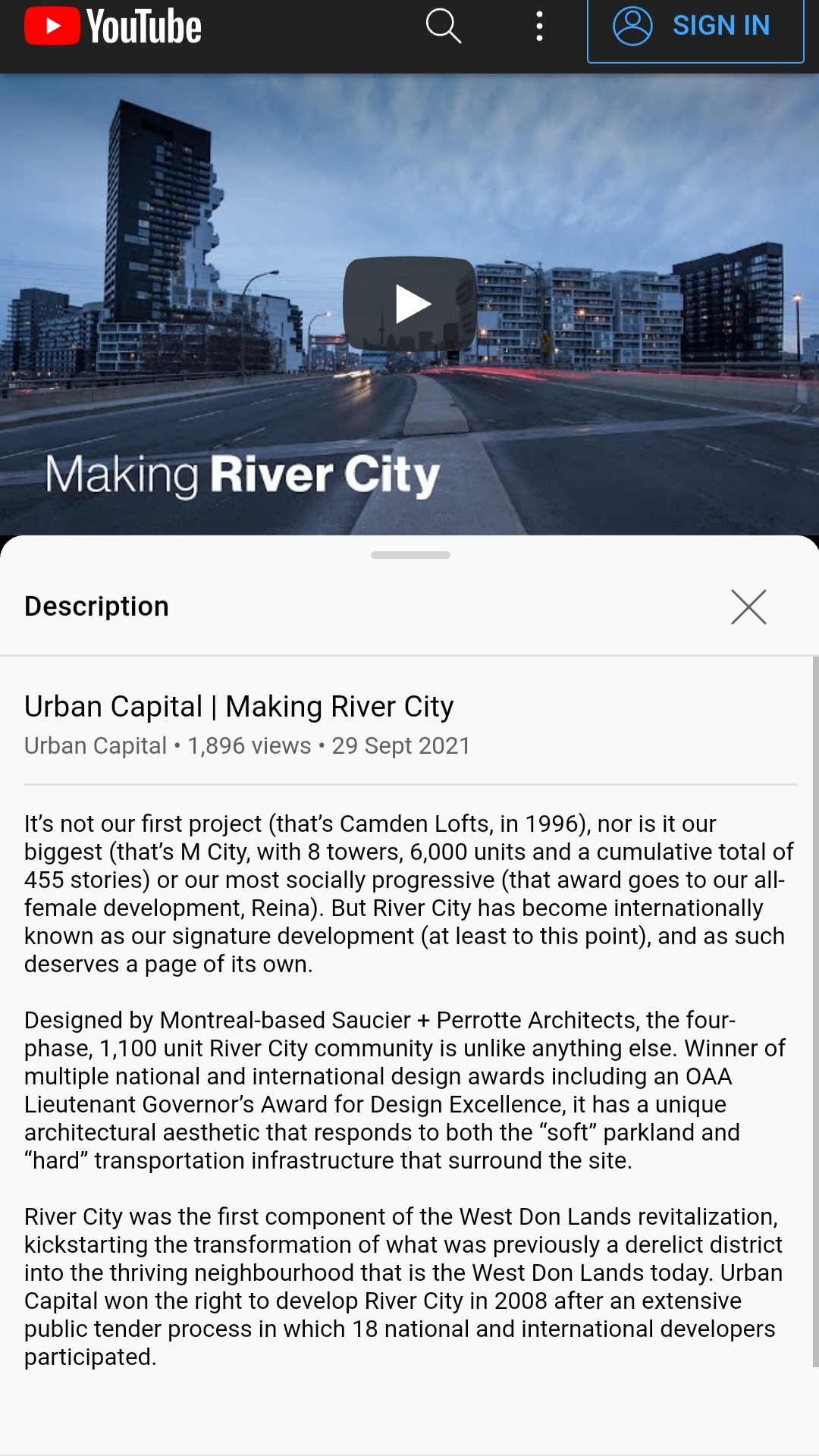Screen dimensions: 819x1456
Task: Close the Description panel
Action: point(748,607)
